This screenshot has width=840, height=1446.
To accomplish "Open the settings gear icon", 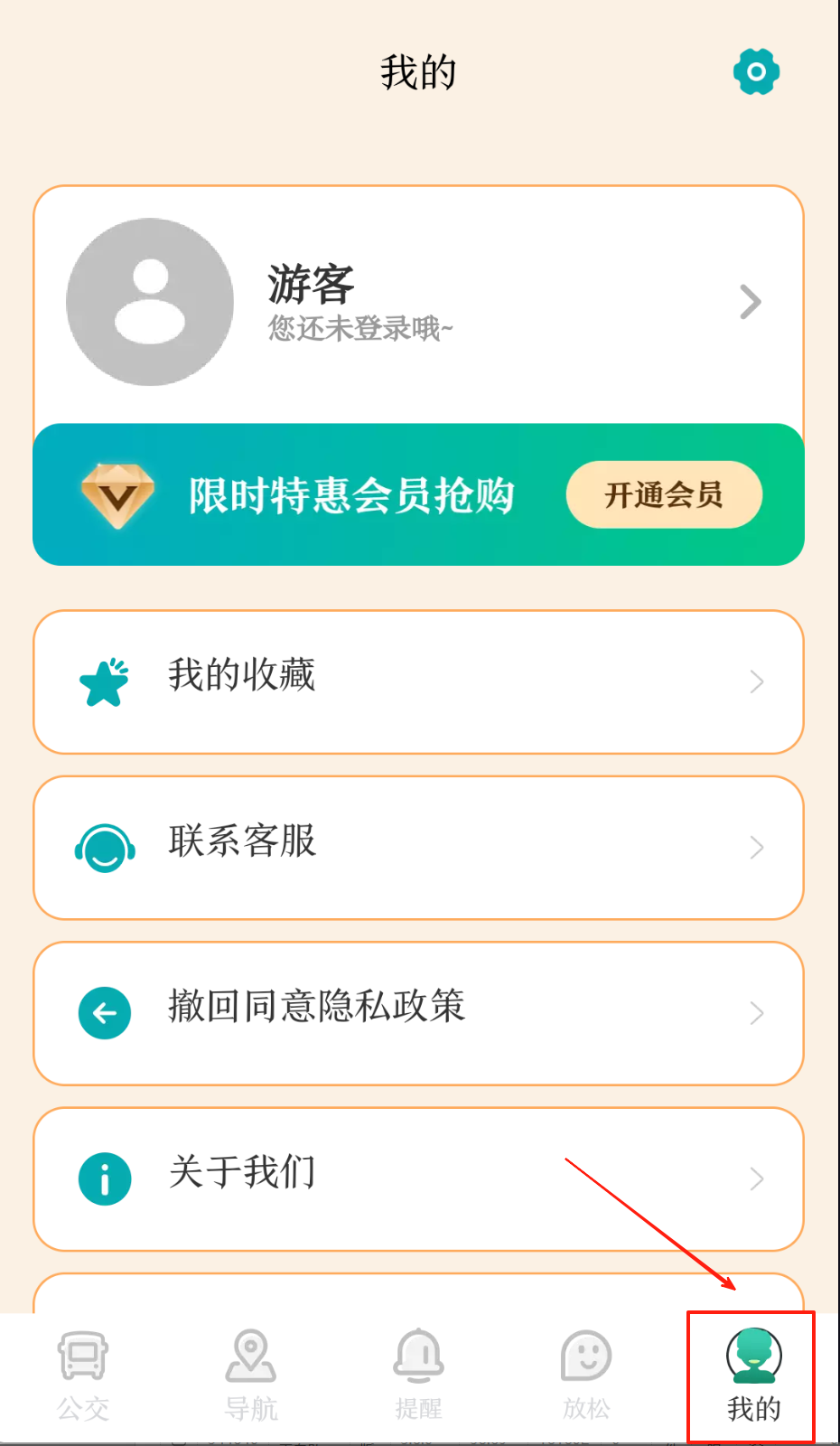I will pyautogui.click(x=756, y=71).
